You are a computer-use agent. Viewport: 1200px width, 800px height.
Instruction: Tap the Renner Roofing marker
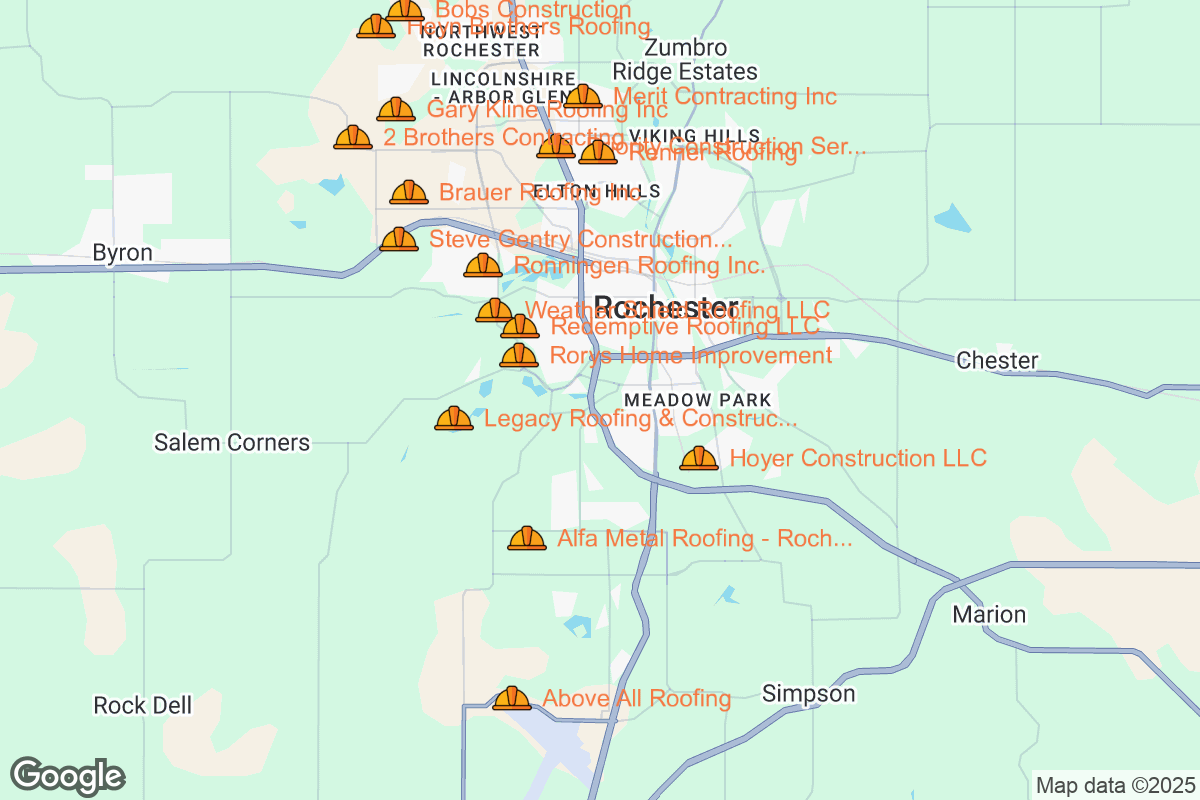pyautogui.click(x=598, y=153)
